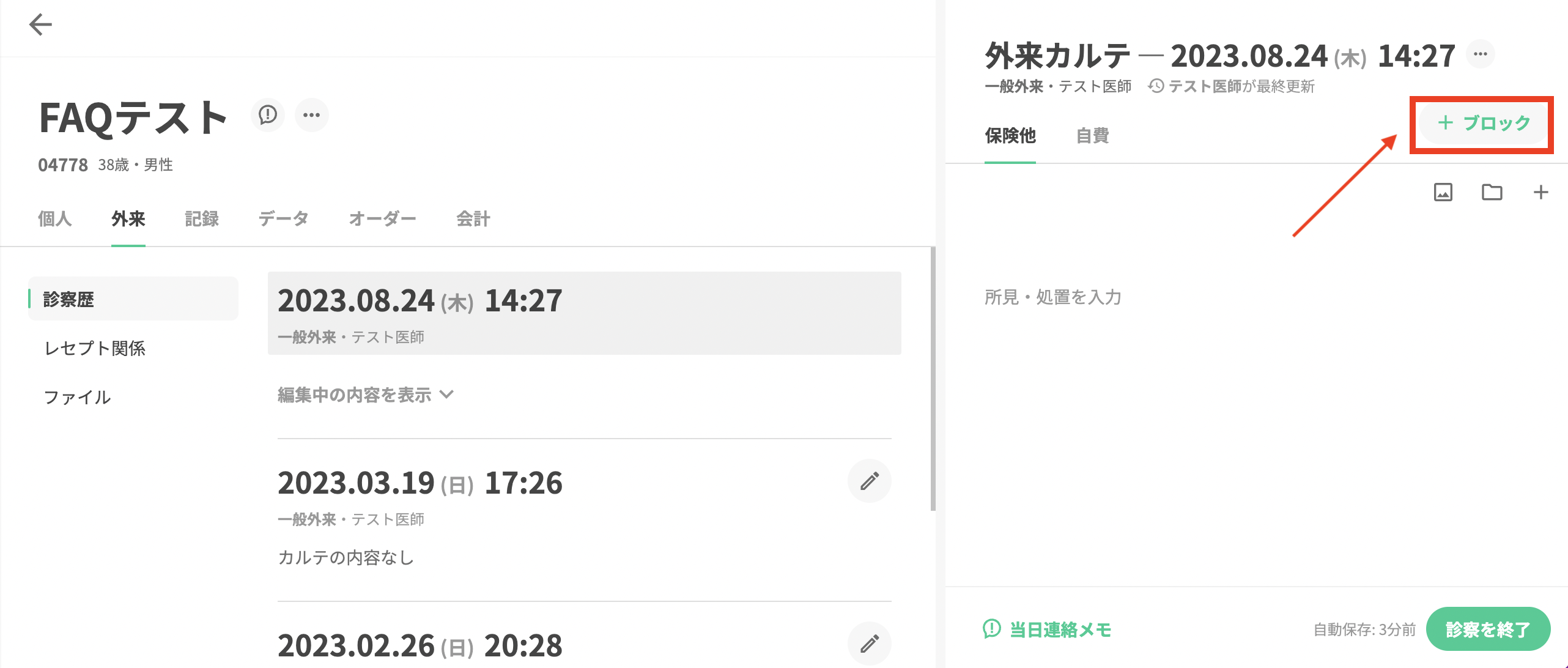1568x668 pixels.
Task: Expand 編集中の内容を表示
Action: [365, 395]
